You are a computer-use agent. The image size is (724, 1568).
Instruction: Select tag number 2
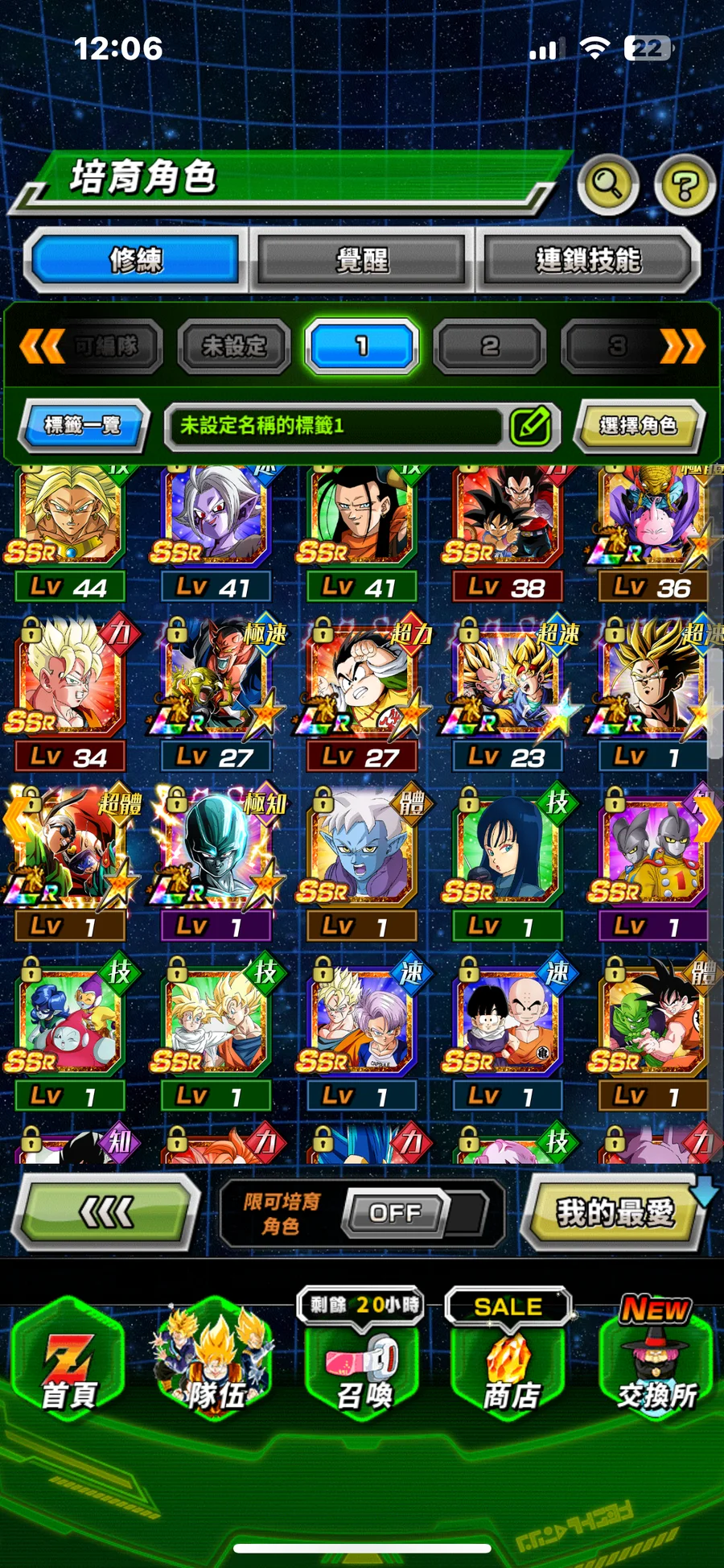pyautogui.click(x=489, y=347)
